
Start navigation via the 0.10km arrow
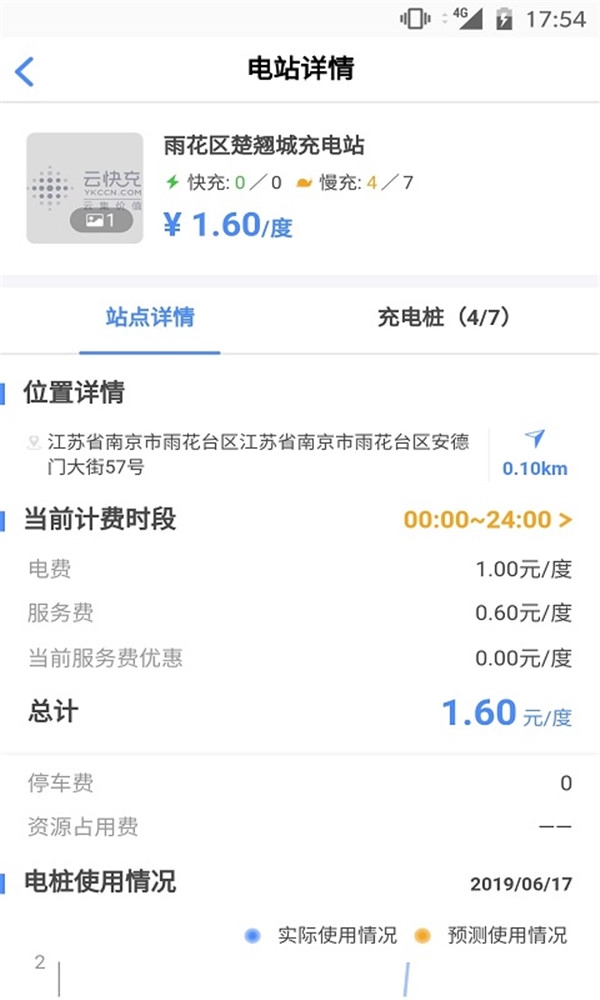coord(535,452)
